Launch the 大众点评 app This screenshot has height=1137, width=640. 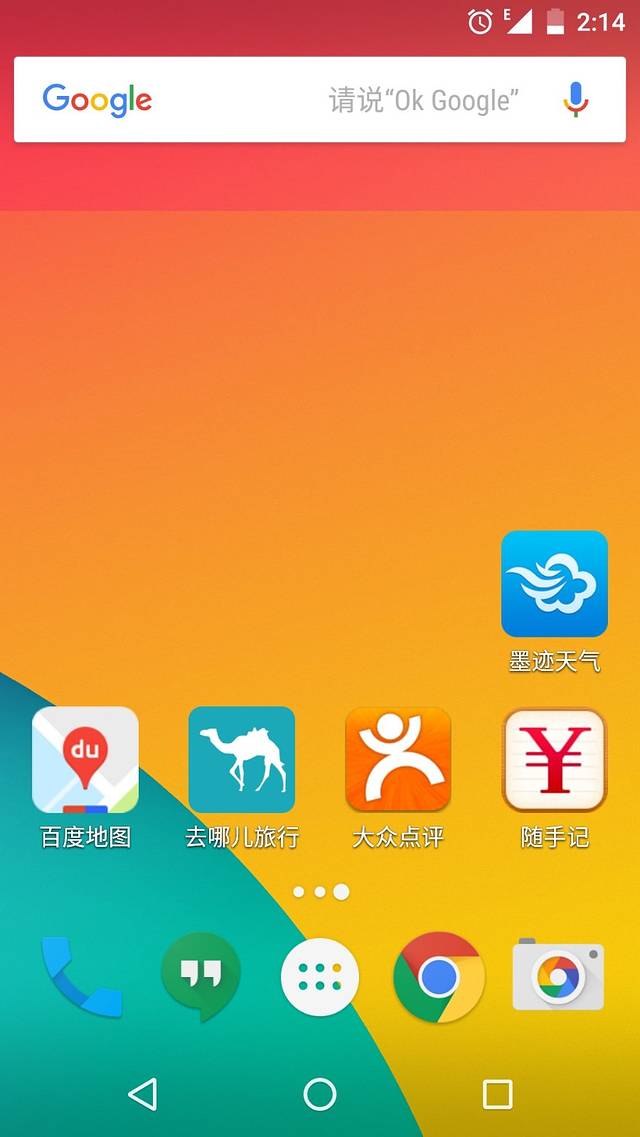[398, 760]
